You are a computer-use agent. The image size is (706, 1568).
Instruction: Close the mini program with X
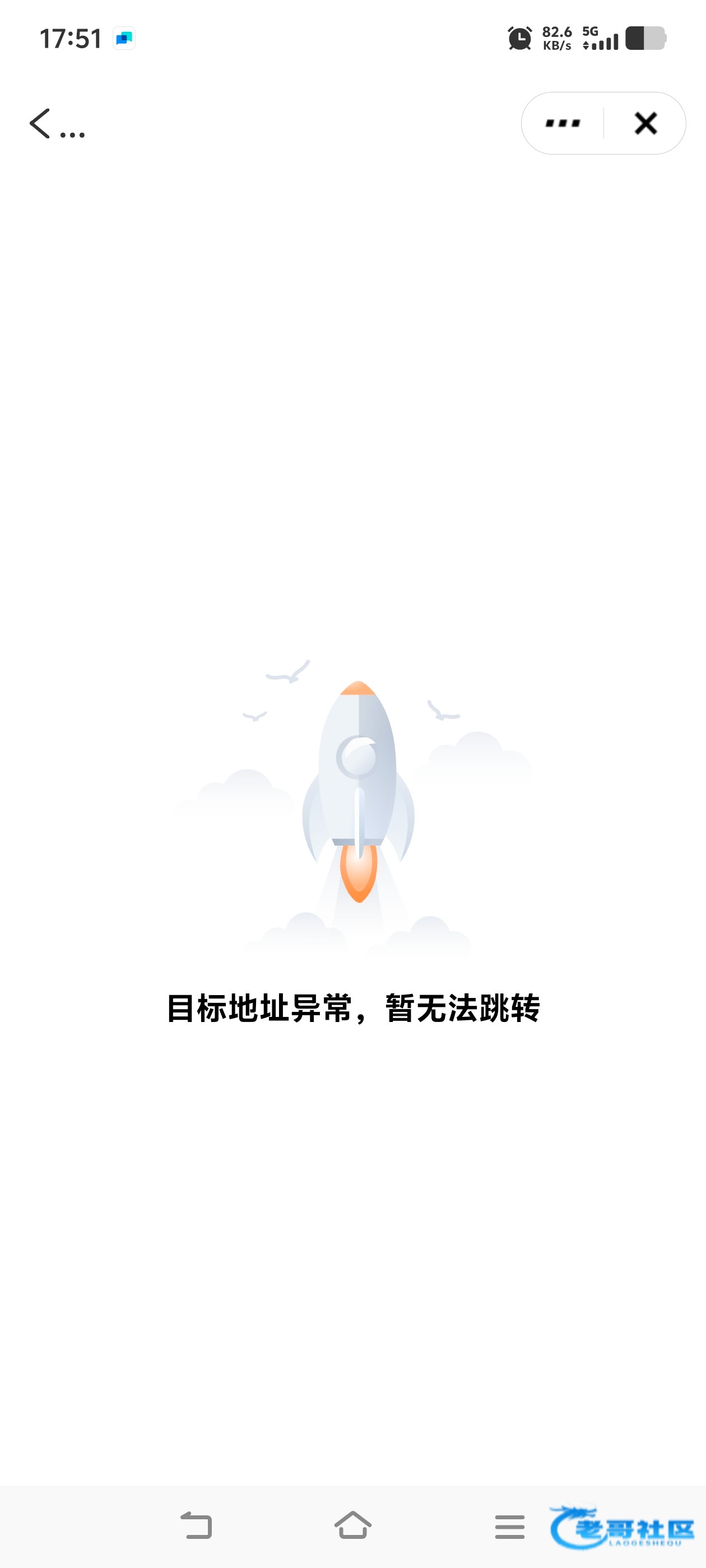coord(645,124)
